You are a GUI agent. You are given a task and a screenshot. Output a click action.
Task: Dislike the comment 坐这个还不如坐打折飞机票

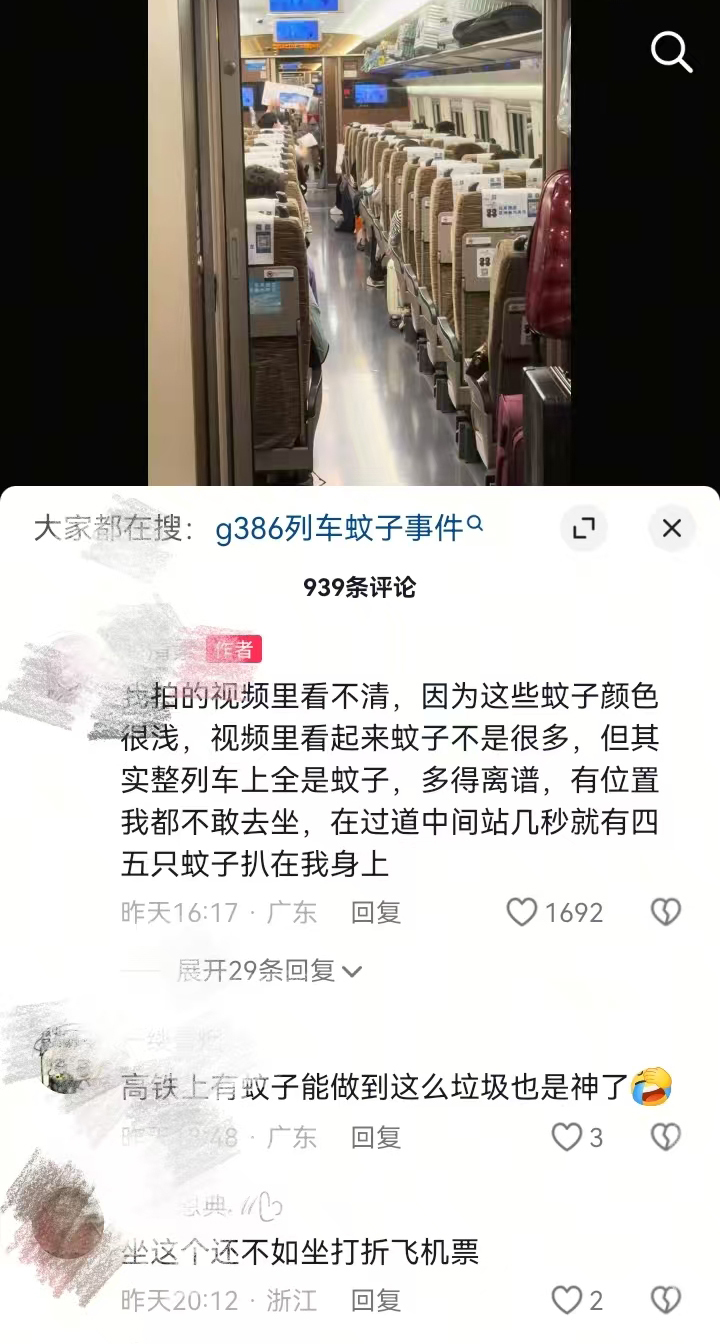[x=666, y=1300]
